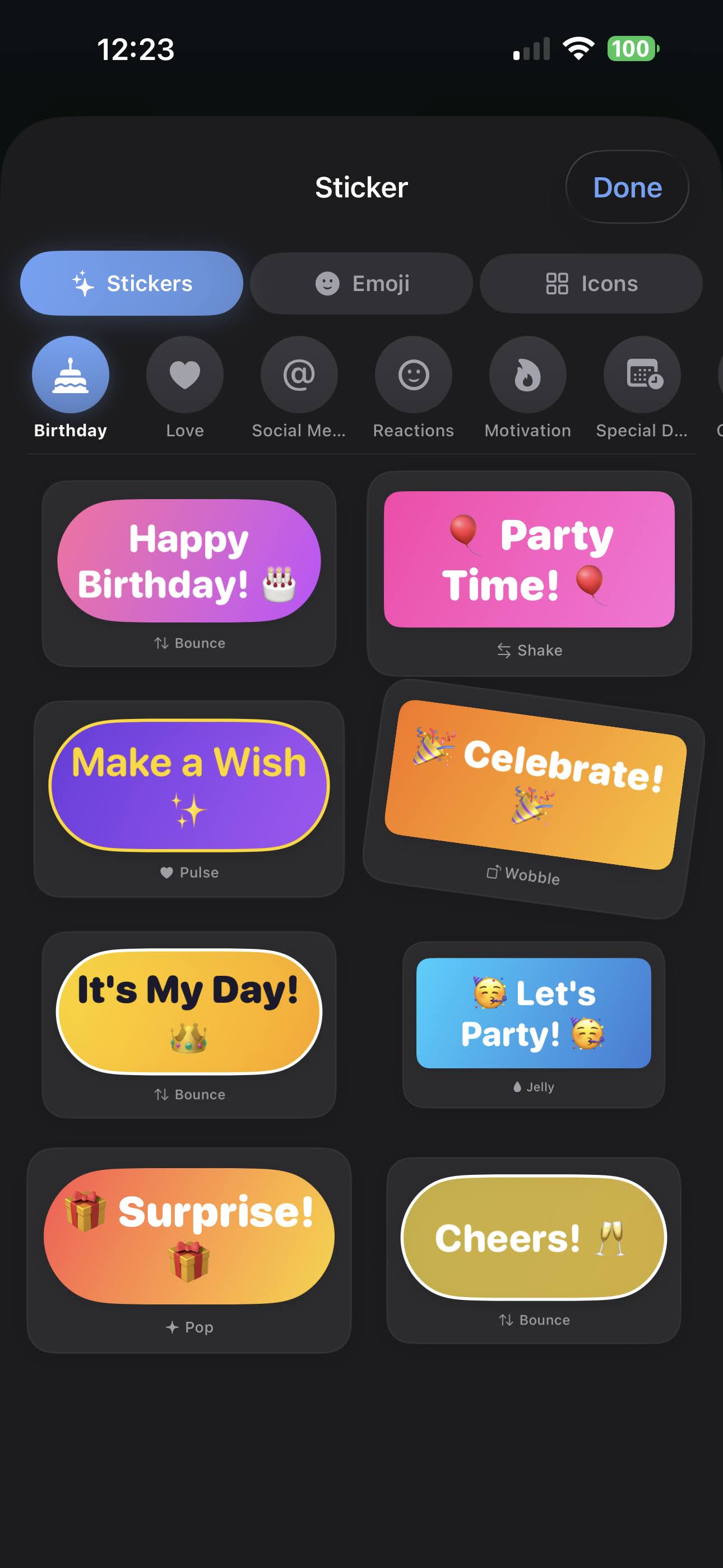This screenshot has height=1568, width=723.
Task: Select the Birthday cake category icon
Action: [70, 375]
